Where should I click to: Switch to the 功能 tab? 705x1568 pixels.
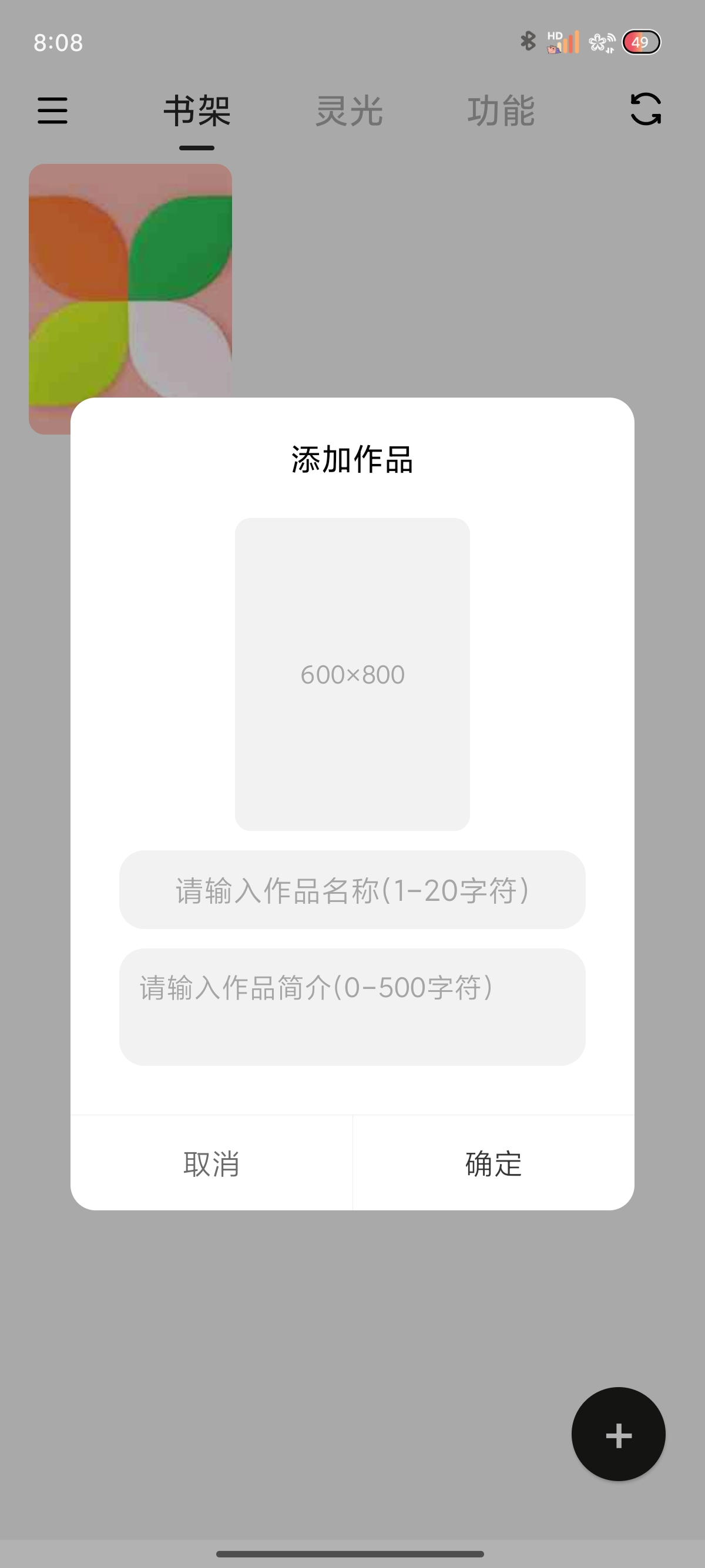pos(501,111)
